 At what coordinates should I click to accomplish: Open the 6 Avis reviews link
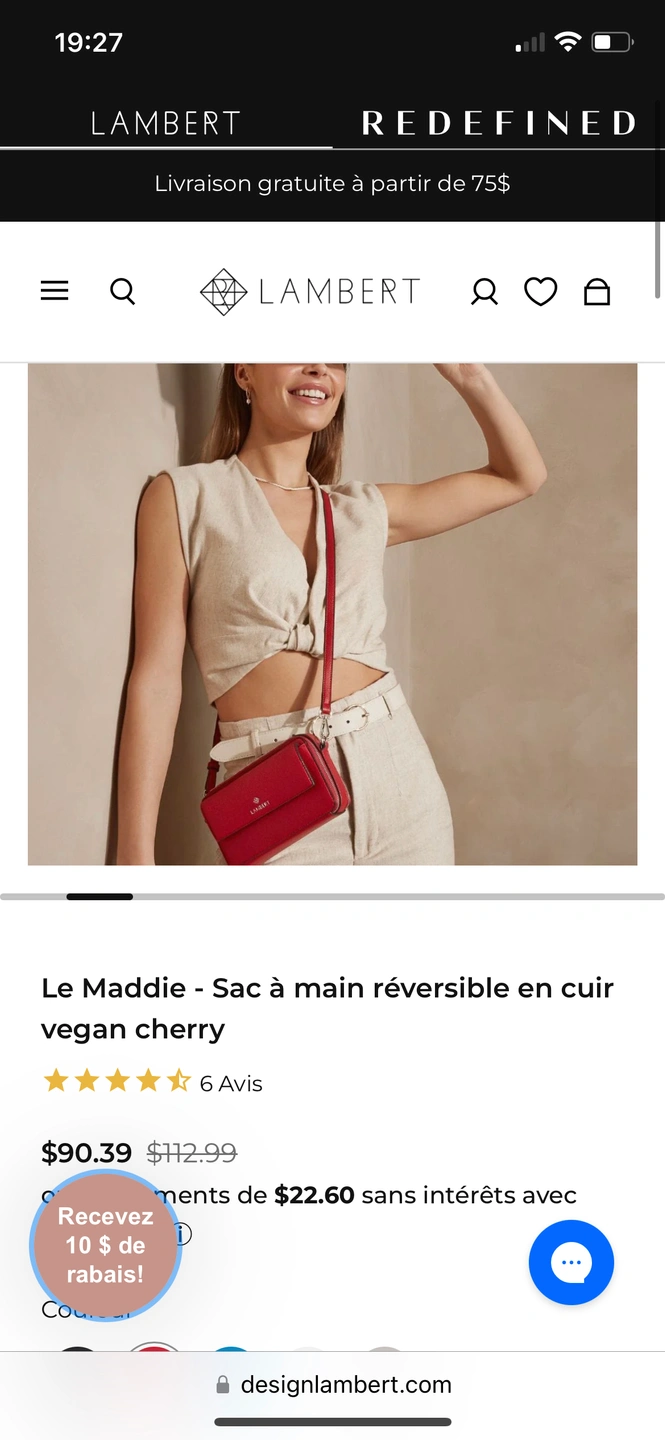coord(231,1083)
